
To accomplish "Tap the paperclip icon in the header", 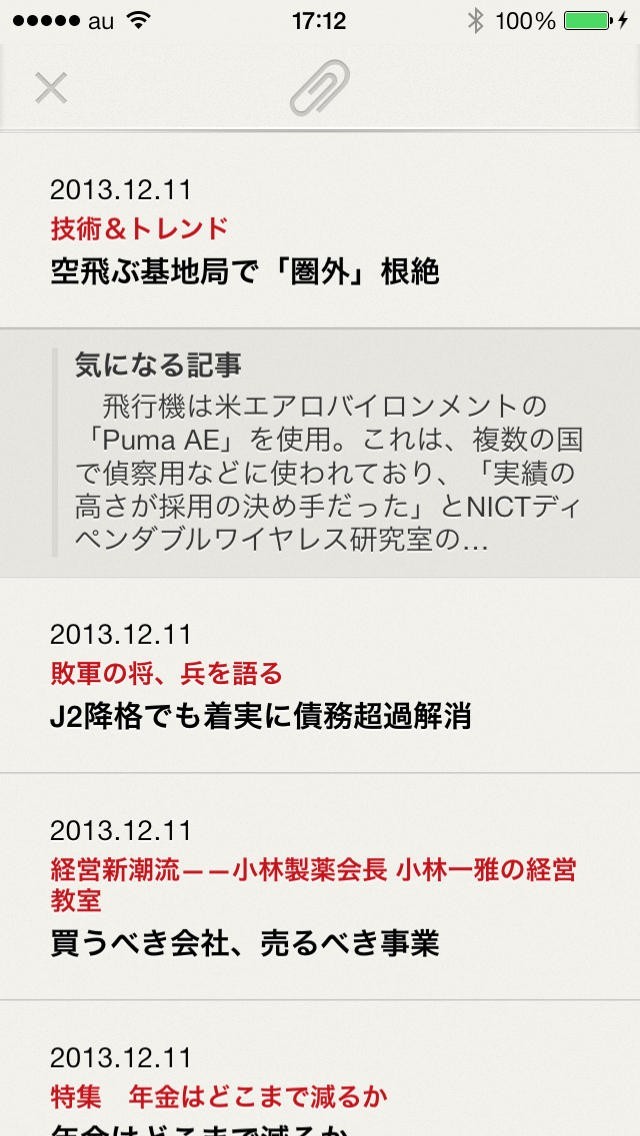I will pyautogui.click(x=320, y=88).
